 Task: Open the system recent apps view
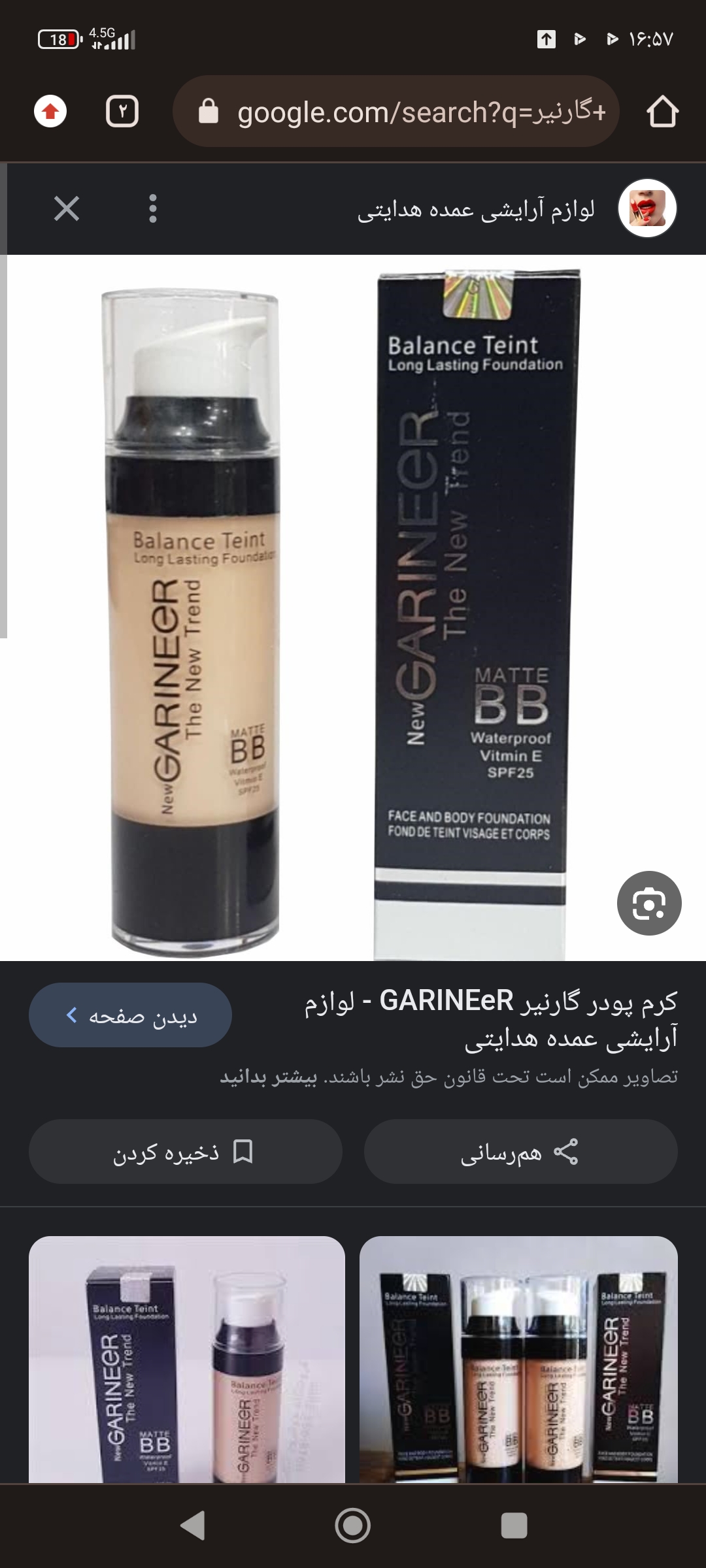click(x=514, y=1526)
